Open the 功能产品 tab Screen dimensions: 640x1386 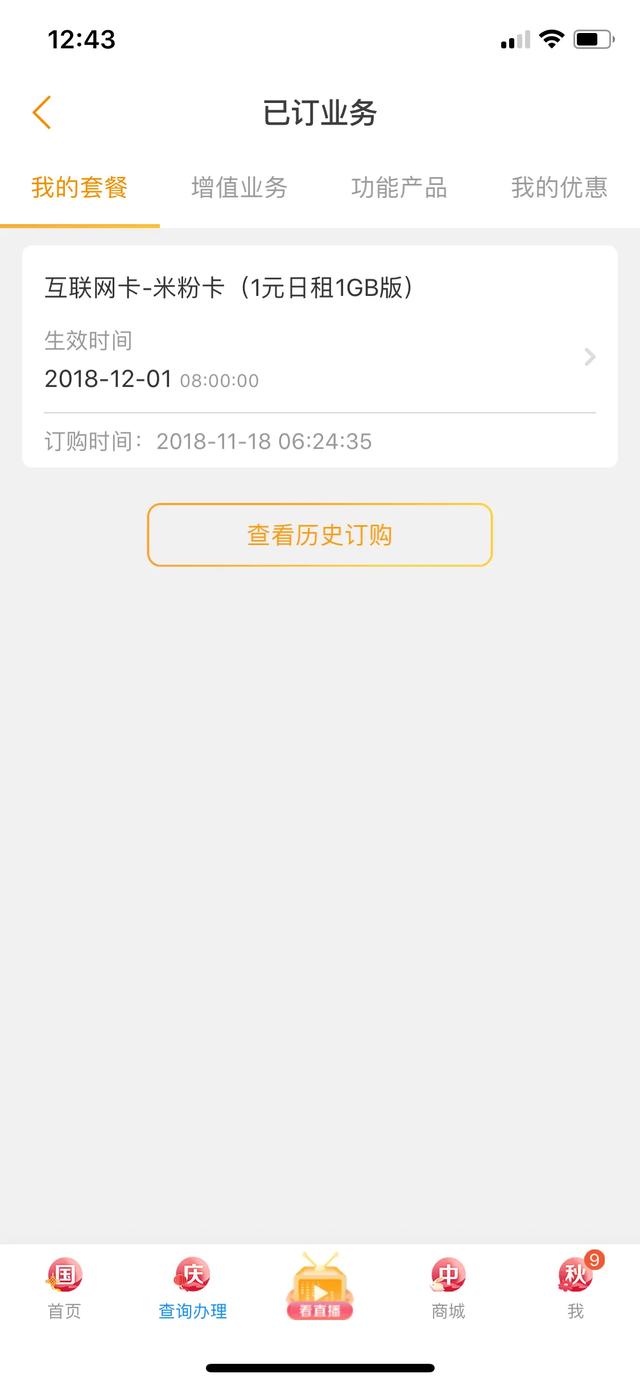pyautogui.click(x=399, y=187)
